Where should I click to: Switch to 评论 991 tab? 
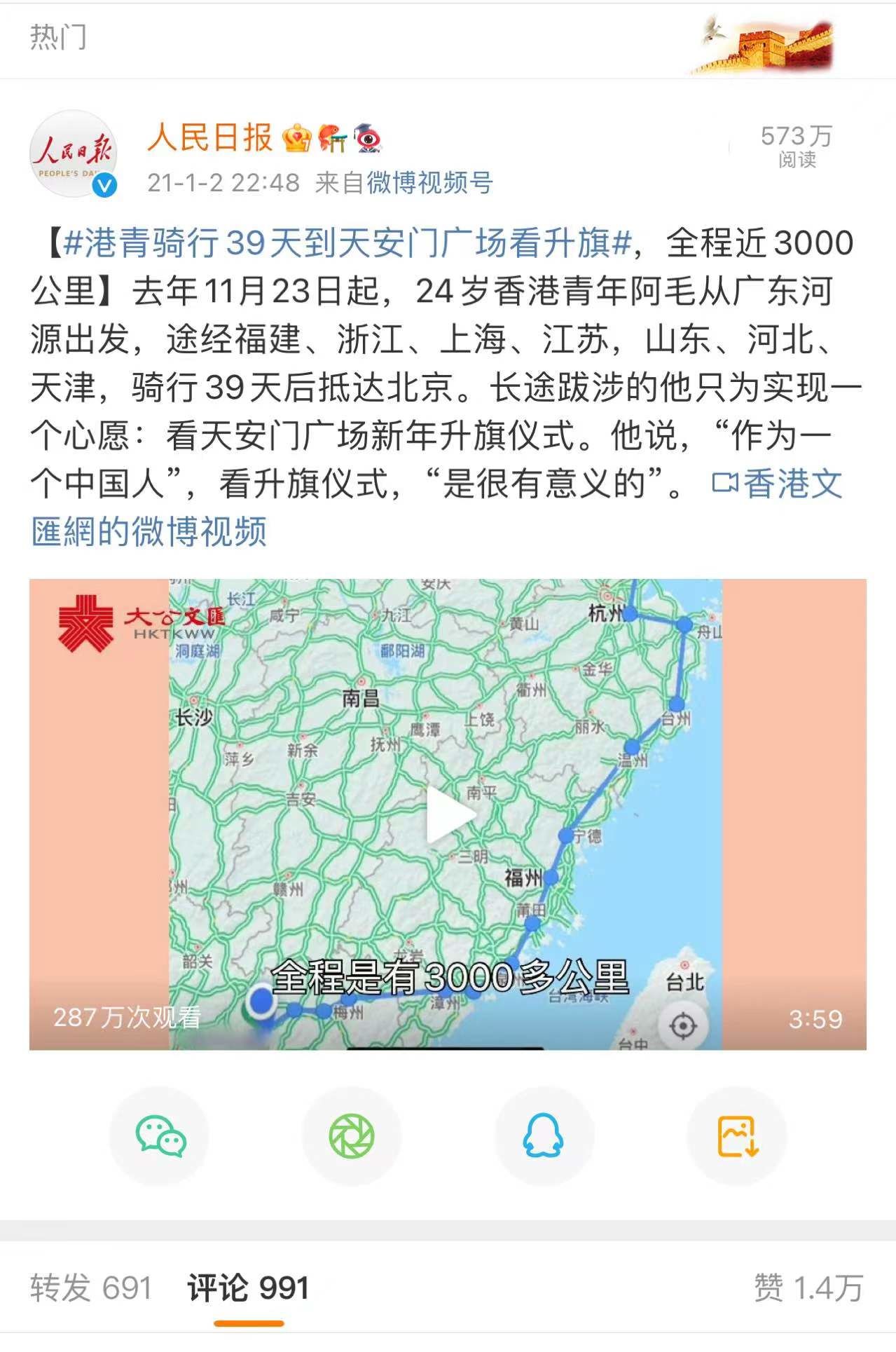[x=248, y=1288]
